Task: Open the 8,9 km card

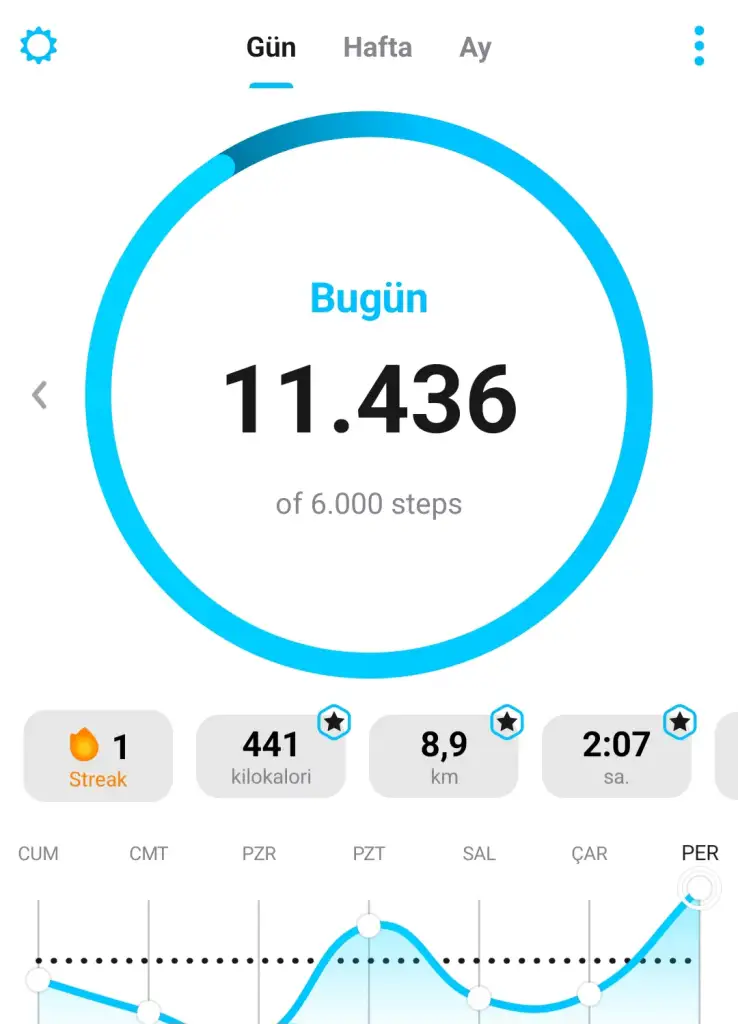Action: (x=444, y=756)
